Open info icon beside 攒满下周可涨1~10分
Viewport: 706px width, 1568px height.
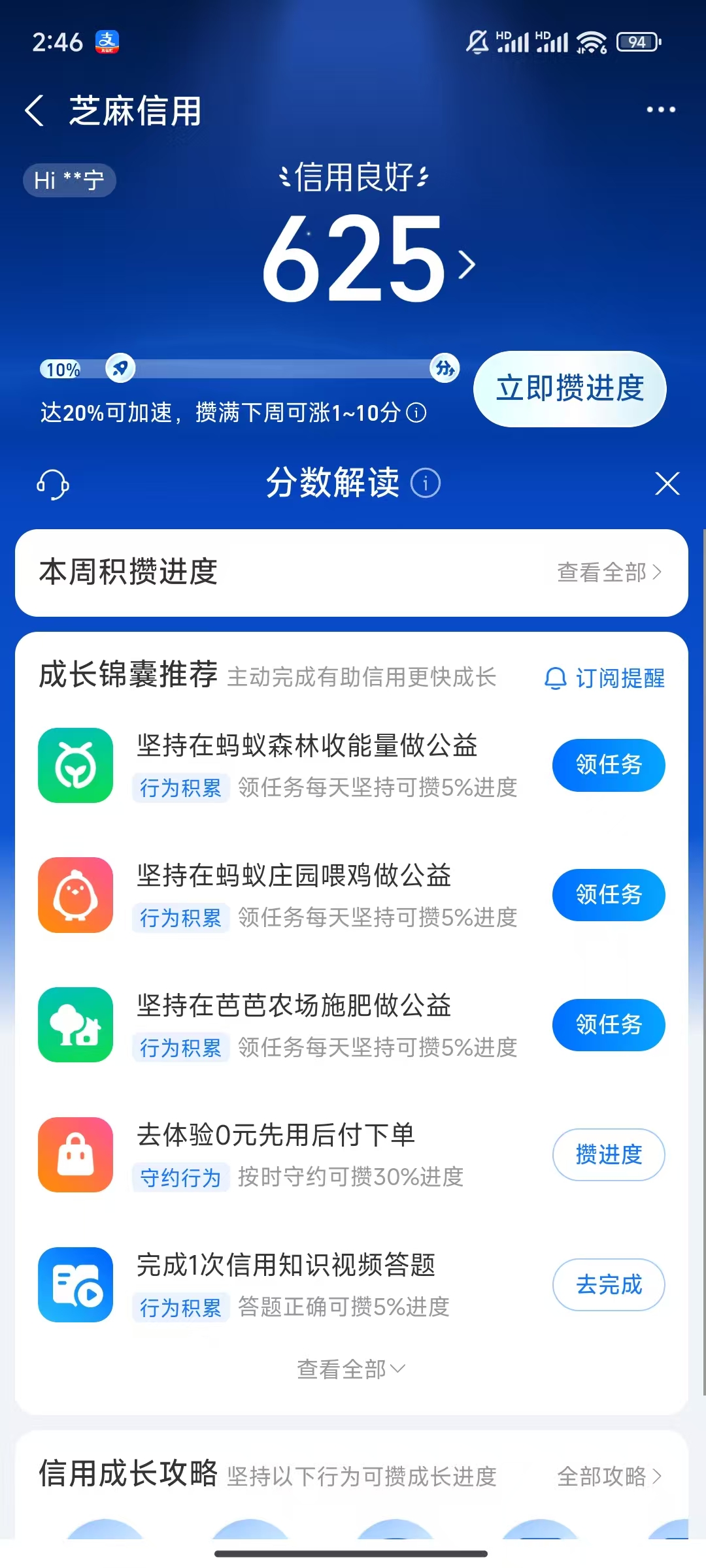click(416, 413)
